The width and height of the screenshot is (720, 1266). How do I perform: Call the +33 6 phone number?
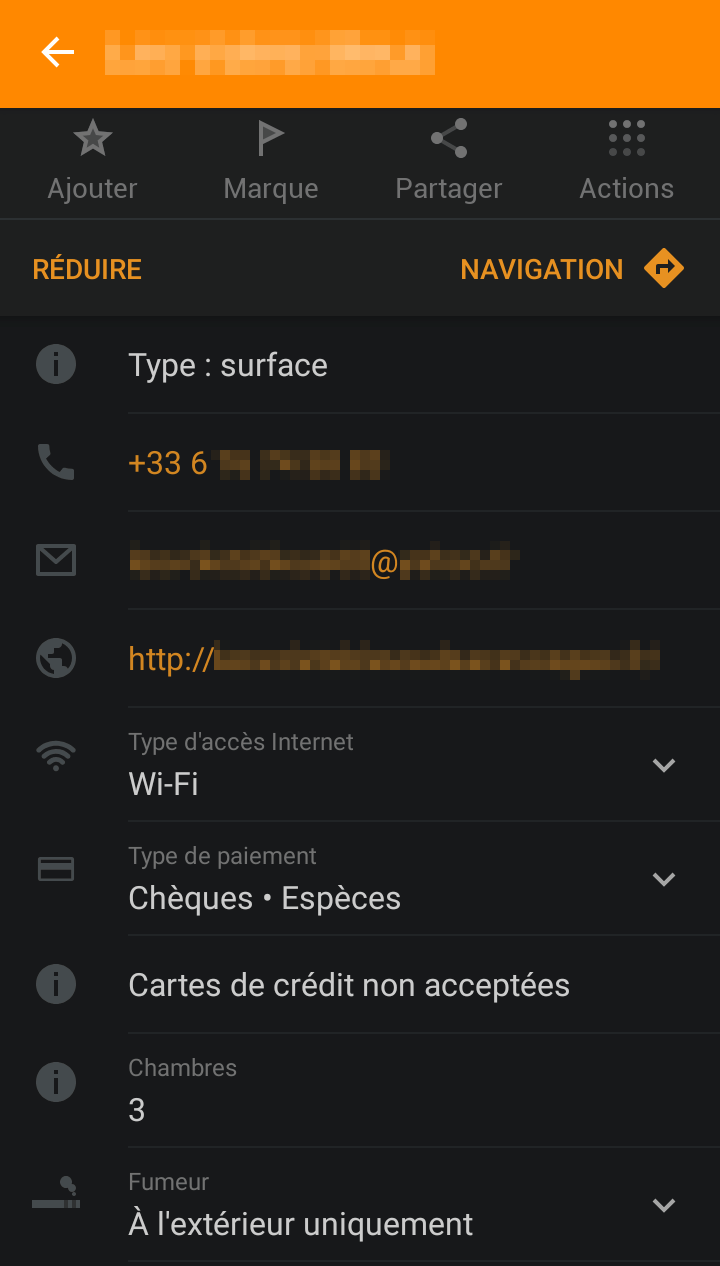pyautogui.click(x=258, y=463)
